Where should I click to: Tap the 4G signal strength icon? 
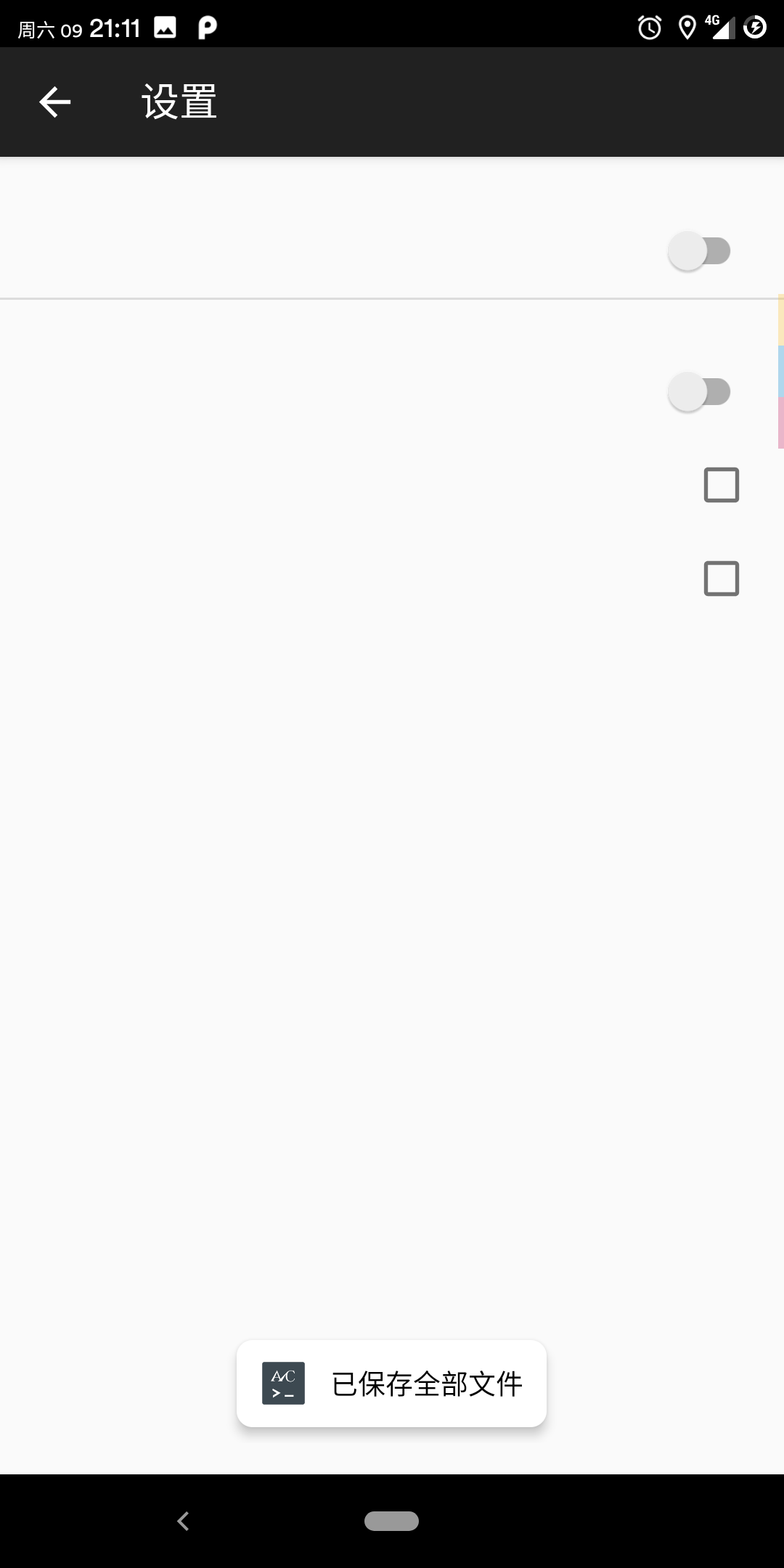point(721,28)
